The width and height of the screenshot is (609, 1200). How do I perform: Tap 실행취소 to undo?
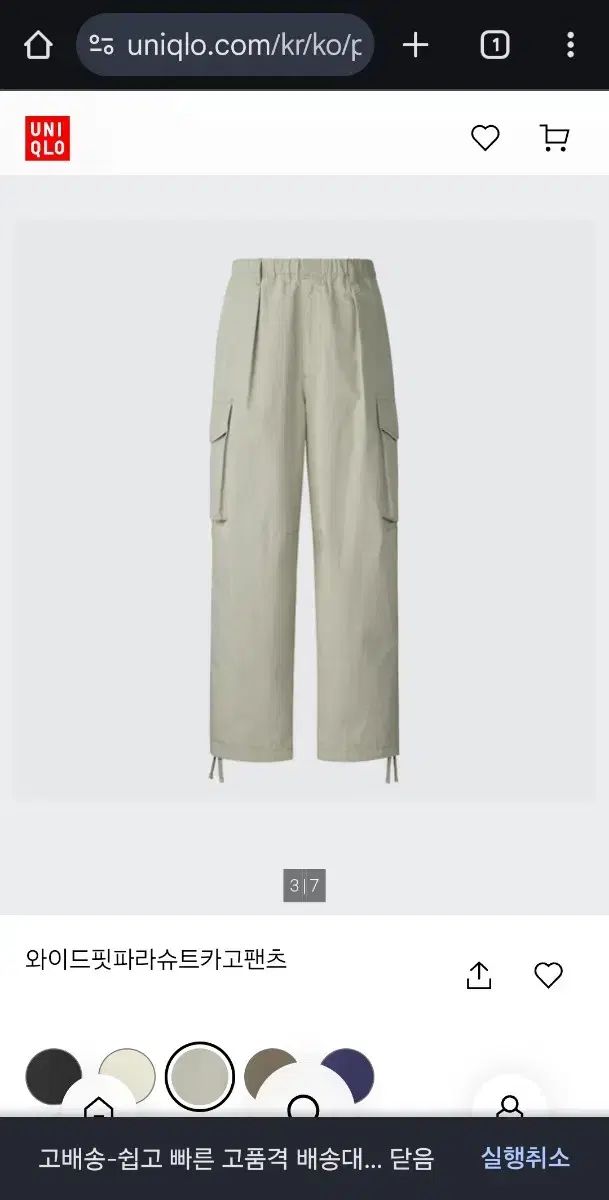click(x=525, y=1158)
